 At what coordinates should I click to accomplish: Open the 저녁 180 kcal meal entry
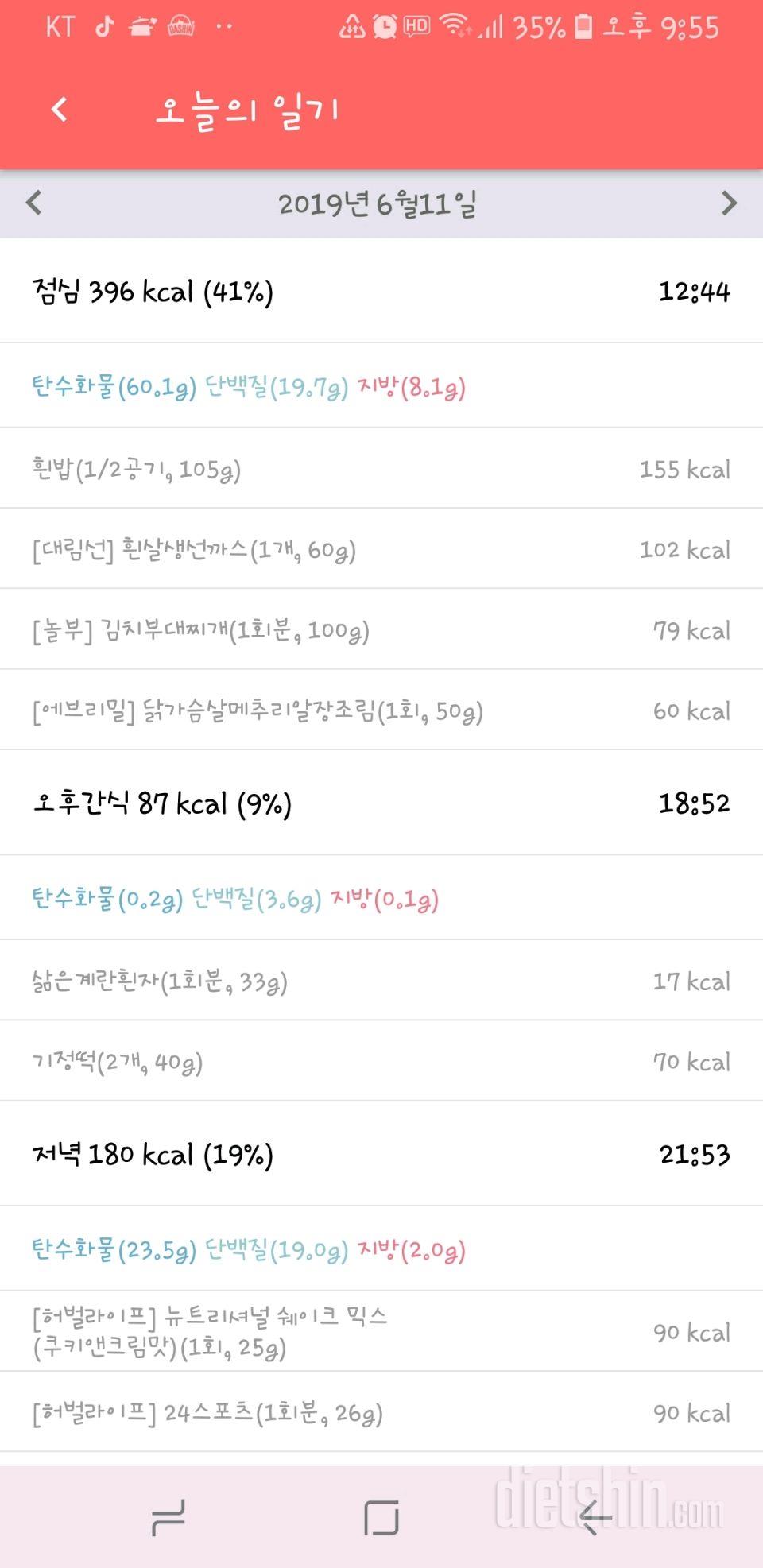point(380,1155)
